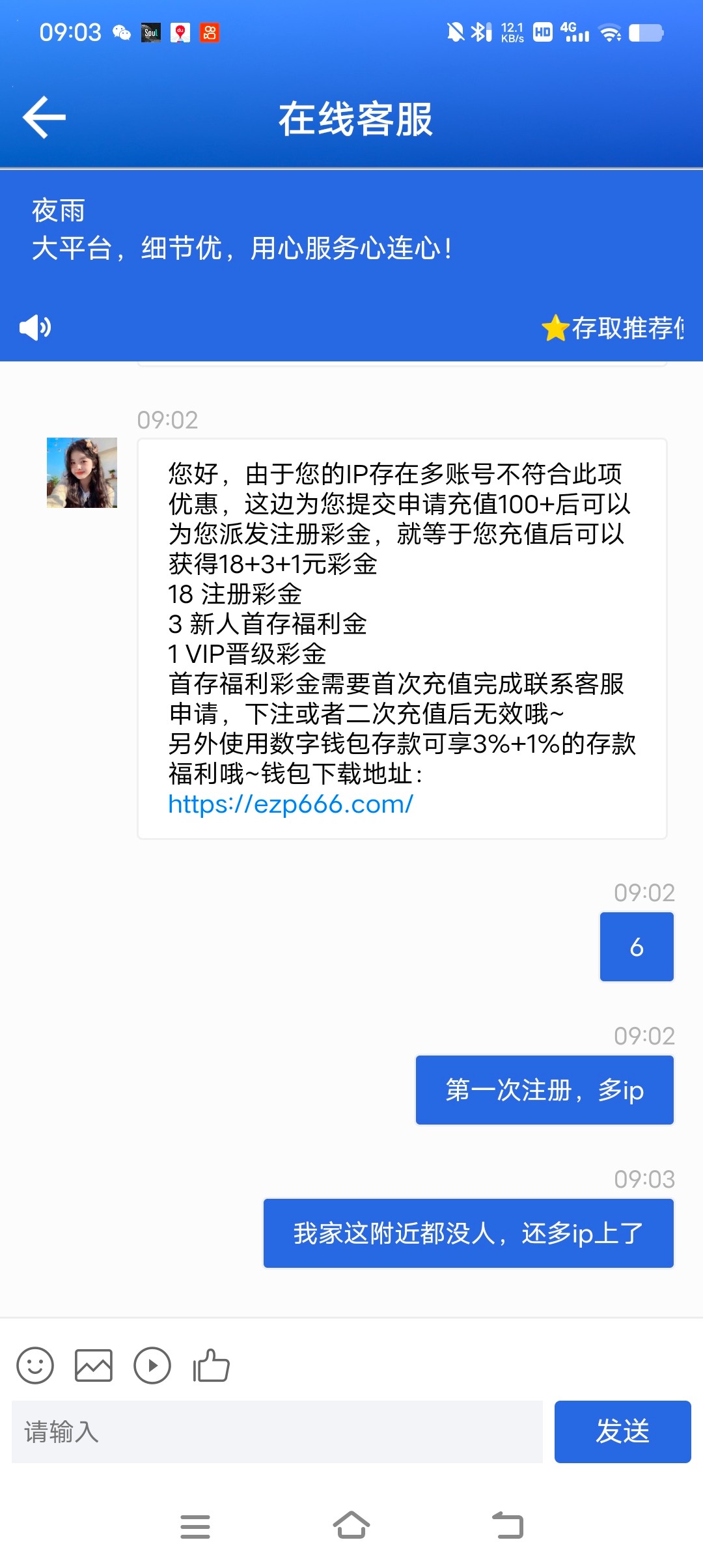Open the 存取推荐 starred notice
This screenshot has width=703, height=1568.
(x=613, y=328)
